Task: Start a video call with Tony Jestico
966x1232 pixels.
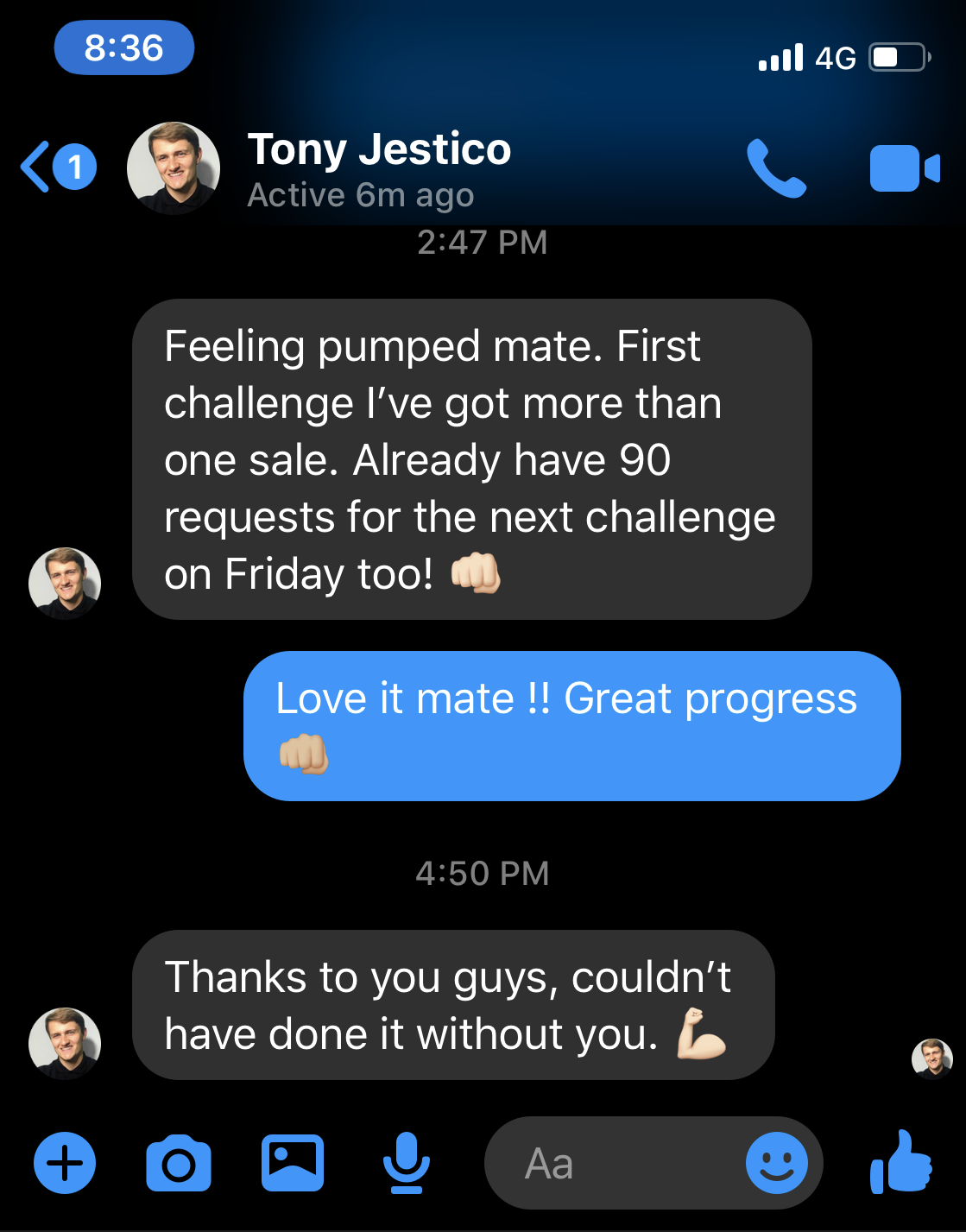Action: click(x=903, y=168)
